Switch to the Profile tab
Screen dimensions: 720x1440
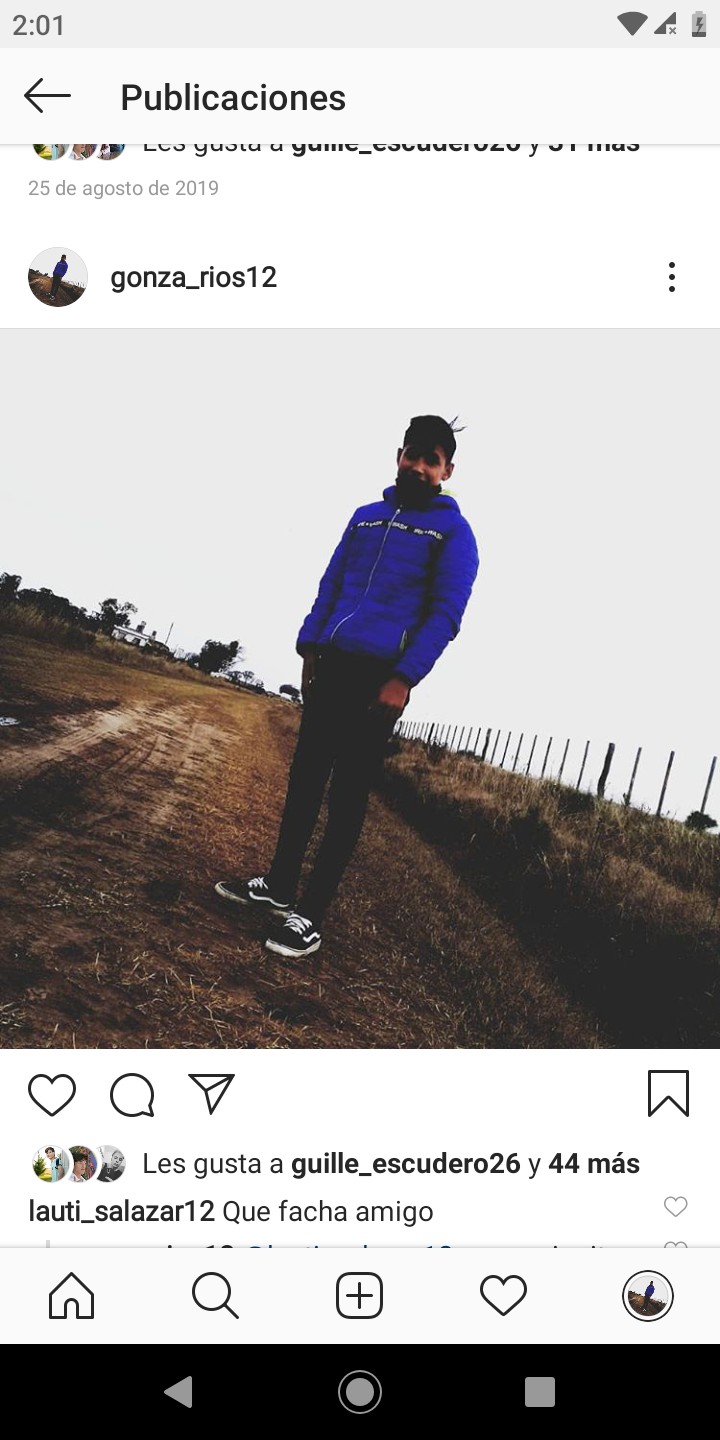647,1296
